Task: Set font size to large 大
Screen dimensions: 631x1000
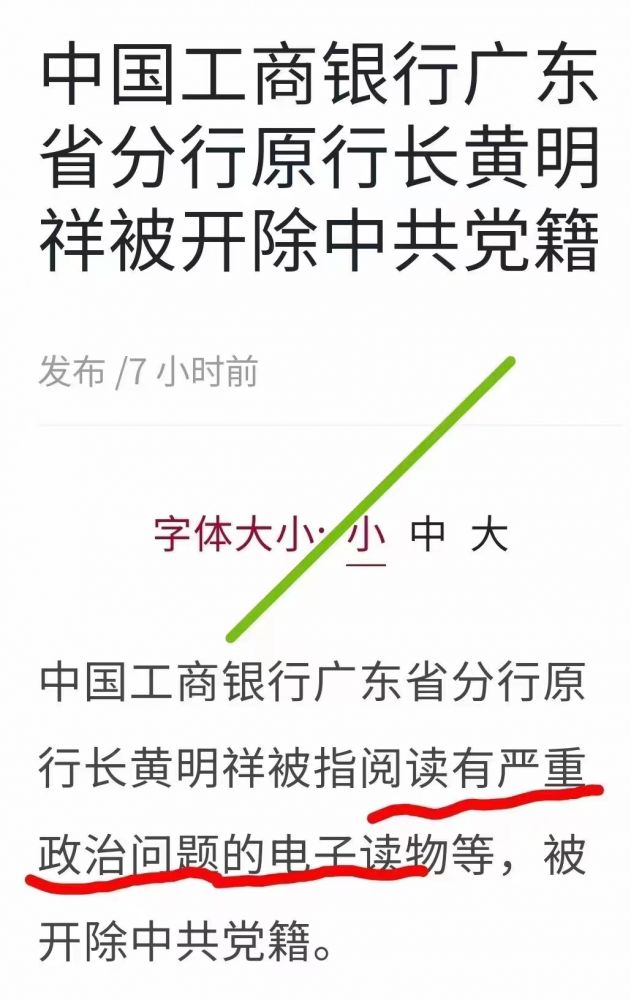Action: click(490, 535)
